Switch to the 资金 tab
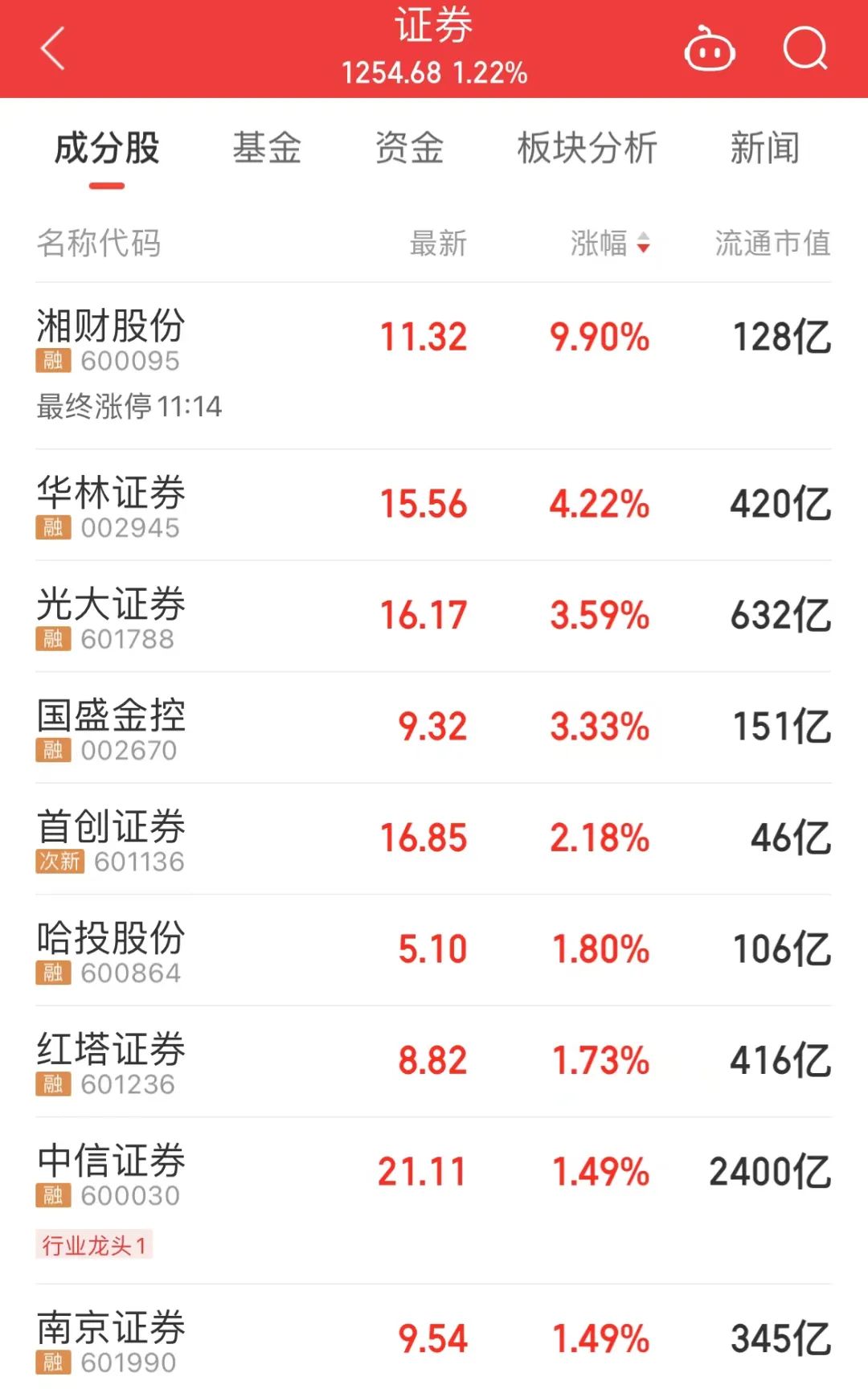The height and width of the screenshot is (1393, 868). pyautogui.click(x=409, y=149)
